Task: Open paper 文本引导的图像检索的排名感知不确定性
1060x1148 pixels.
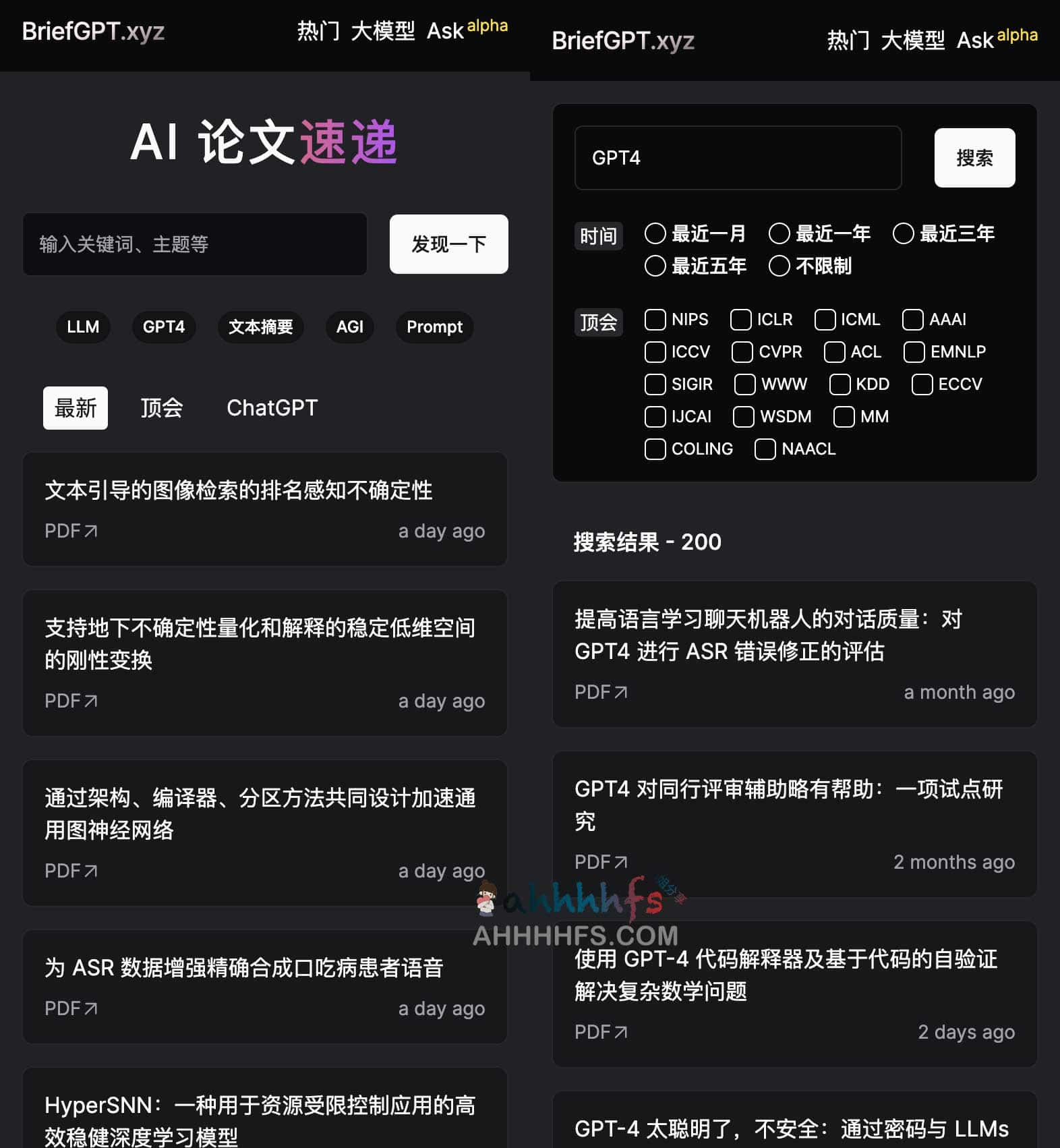Action: pos(239,490)
